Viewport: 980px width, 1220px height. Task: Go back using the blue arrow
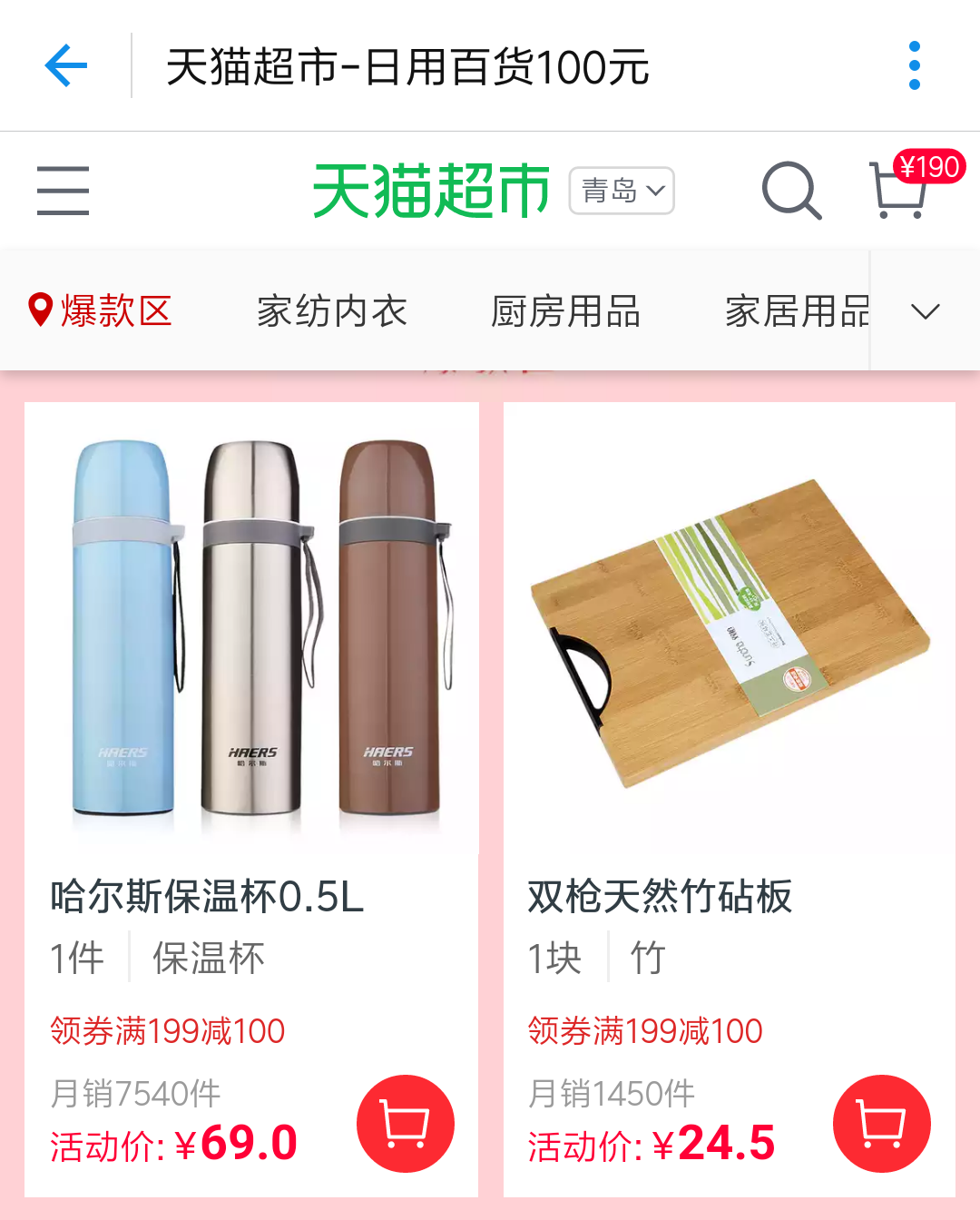point(65,66)
